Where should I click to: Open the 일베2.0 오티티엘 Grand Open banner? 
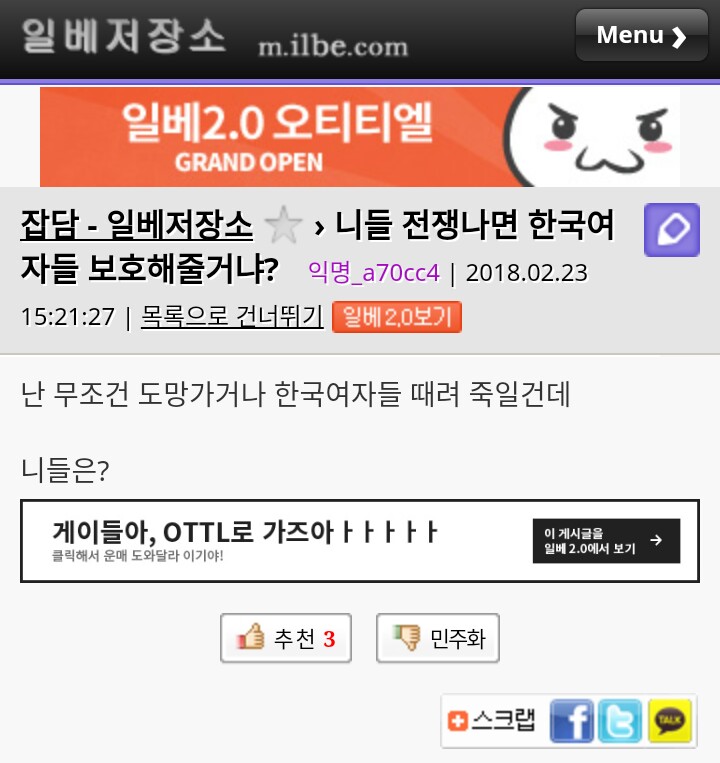pos(359,137)
